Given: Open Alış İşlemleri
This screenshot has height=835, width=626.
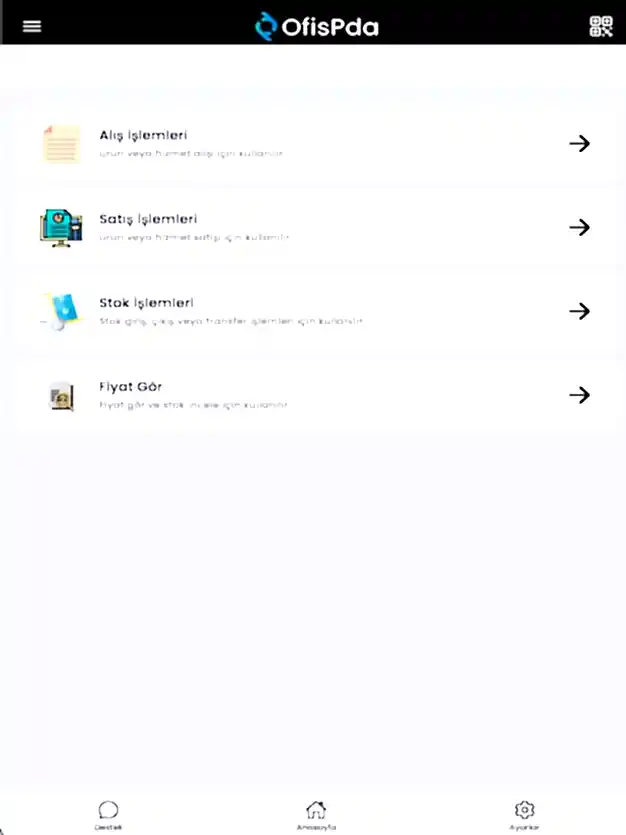Looking at the screenshot, I should click(313, 143).
